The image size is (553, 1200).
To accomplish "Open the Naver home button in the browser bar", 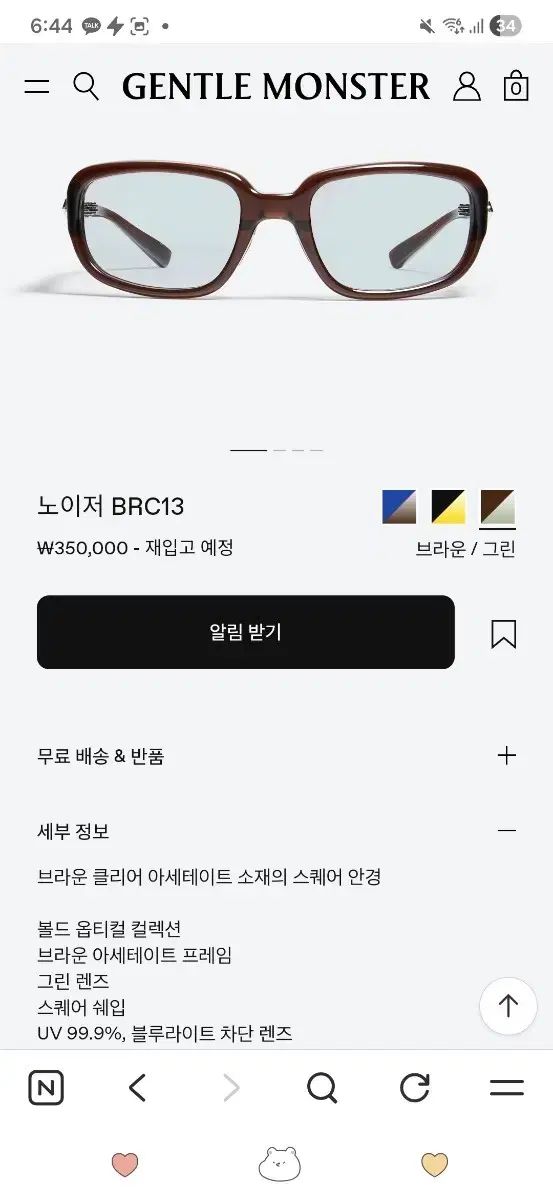I will click(45, 1088).
